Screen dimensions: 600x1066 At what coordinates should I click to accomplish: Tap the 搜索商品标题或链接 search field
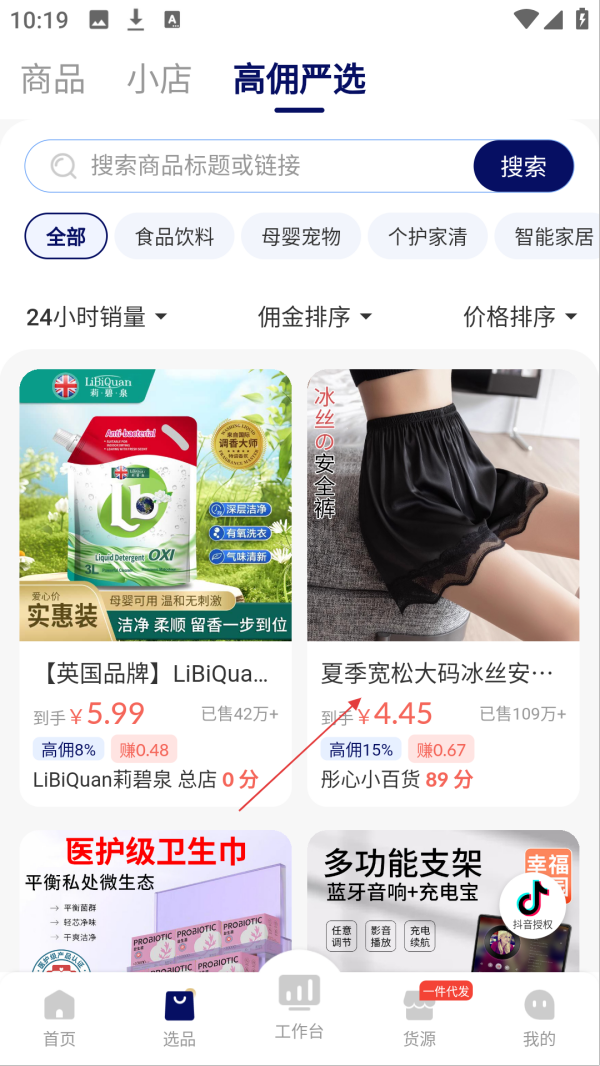(250, 166)
